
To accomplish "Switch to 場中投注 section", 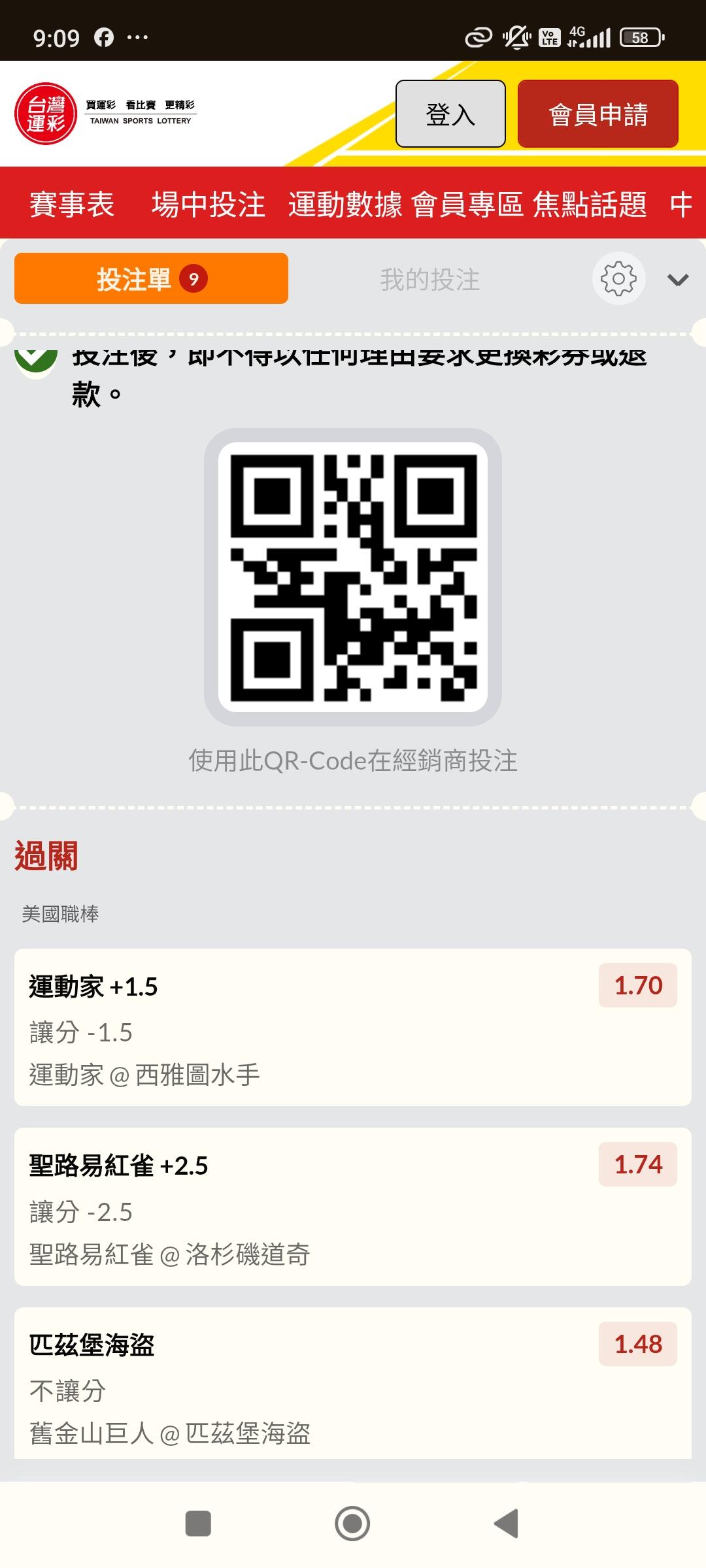I will [209, 204].
